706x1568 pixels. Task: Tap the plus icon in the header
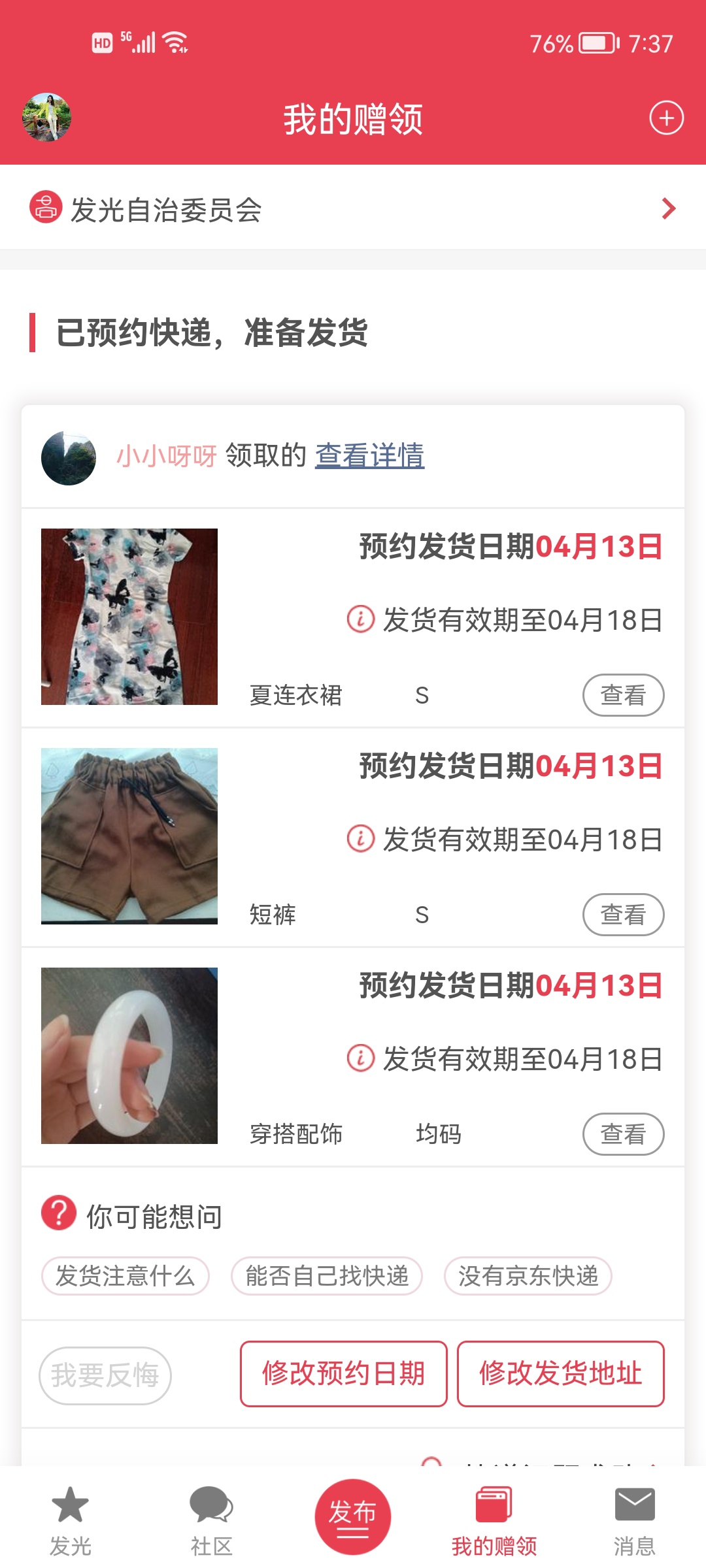(666, 118)
